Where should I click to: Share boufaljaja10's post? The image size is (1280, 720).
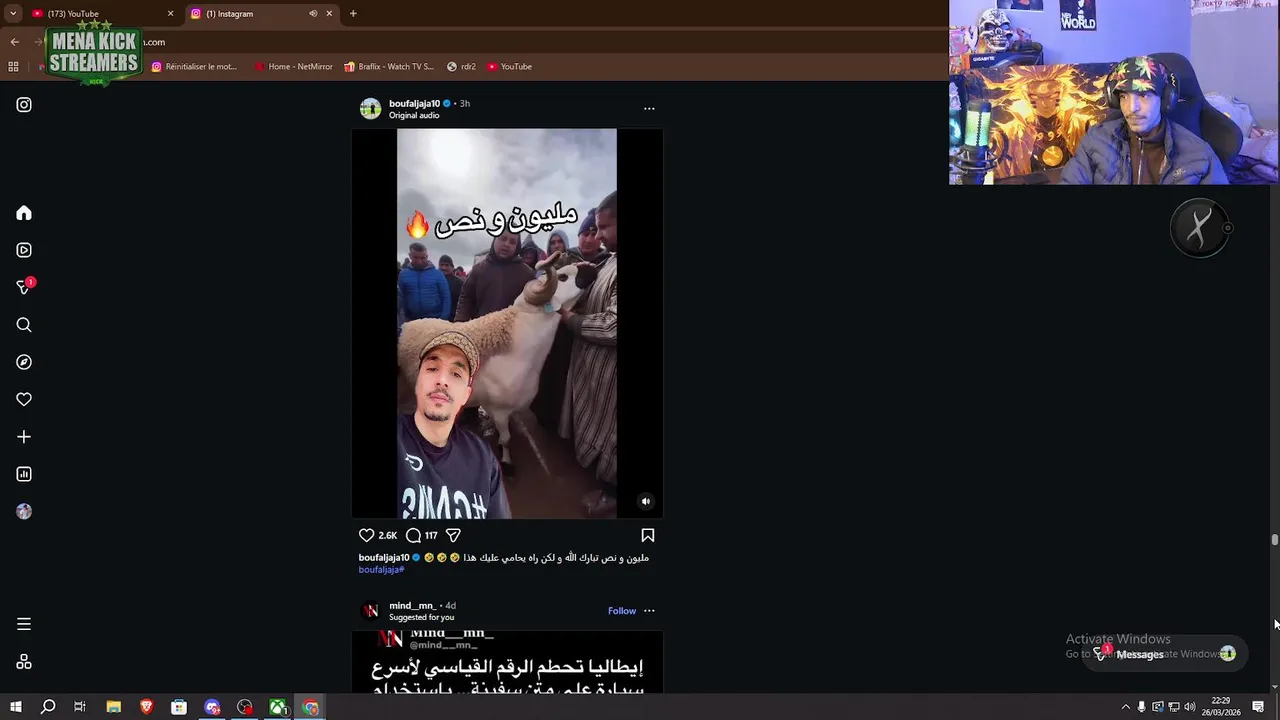[x=453, y=535]
